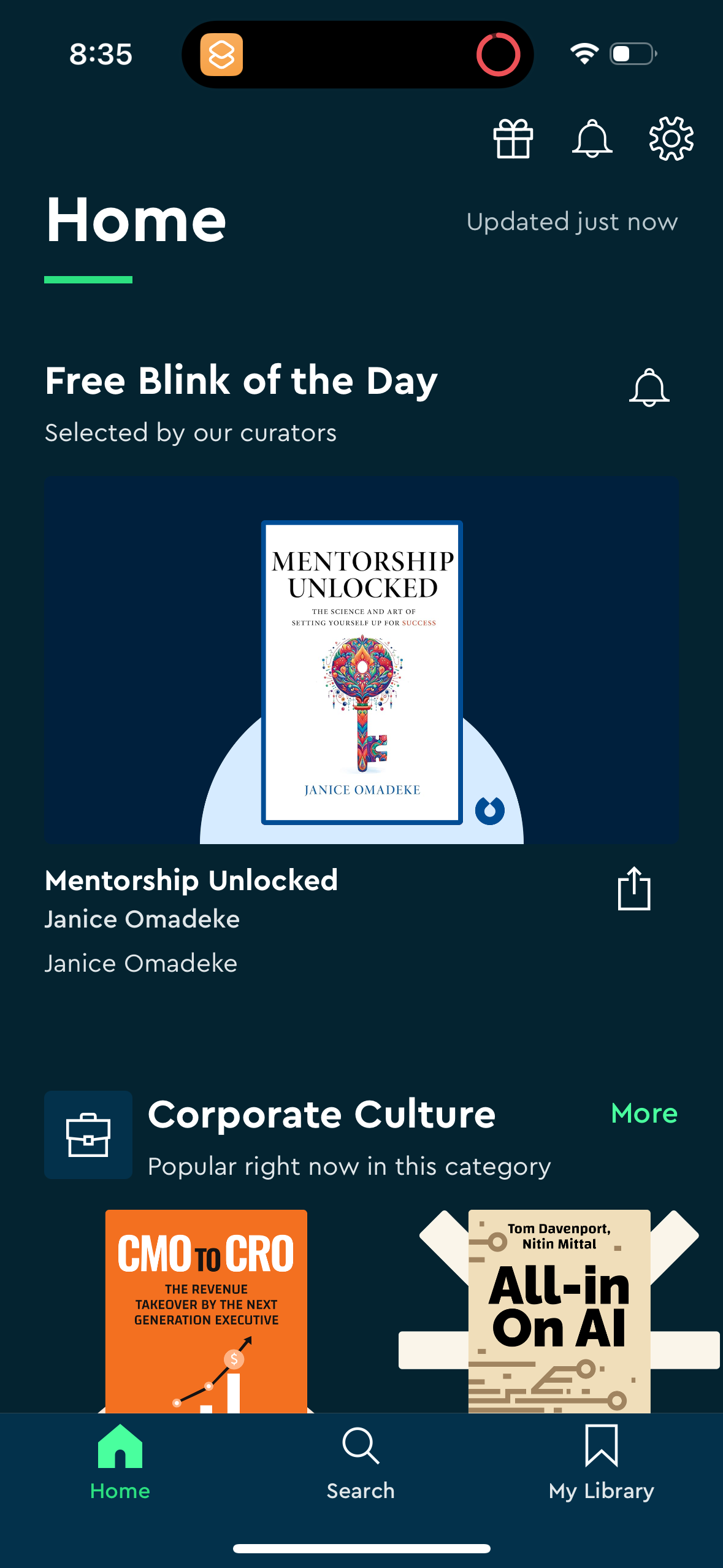Share Mentorship Unlocked via the share icon

point(633,889)
